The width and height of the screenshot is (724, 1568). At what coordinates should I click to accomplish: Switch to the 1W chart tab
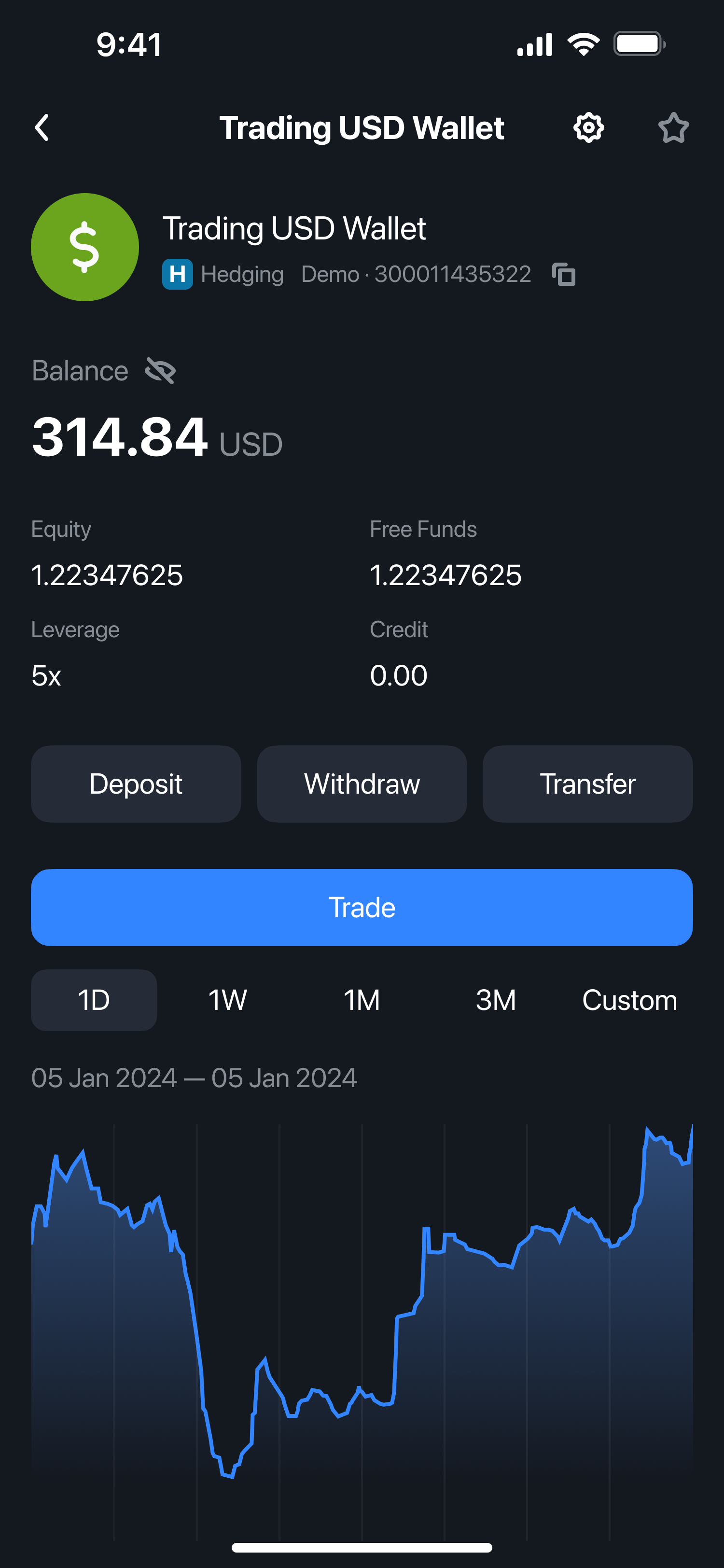click(227, 1000)
